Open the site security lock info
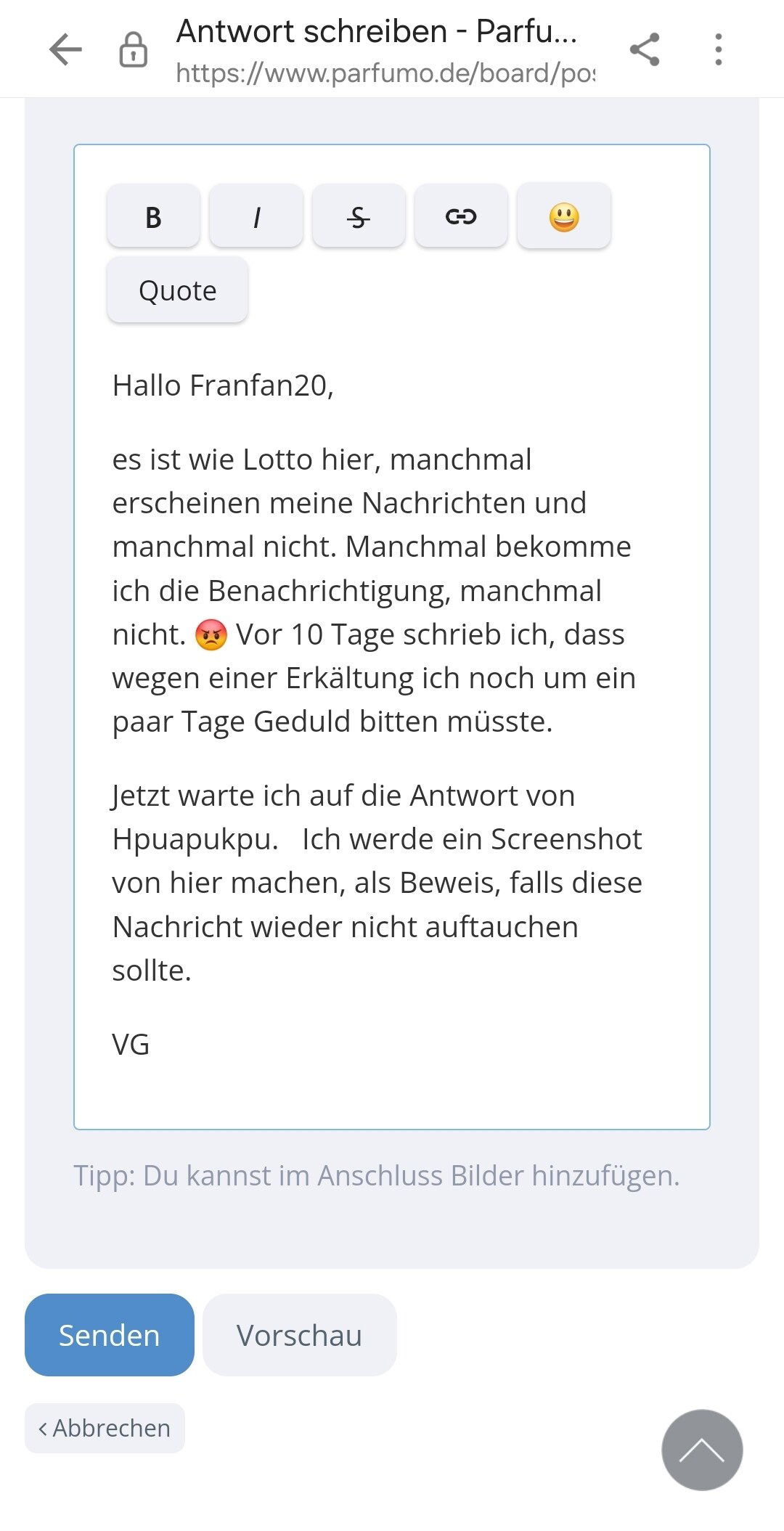The width and height of the screenshot is (784, 1531). pos(133,49)
